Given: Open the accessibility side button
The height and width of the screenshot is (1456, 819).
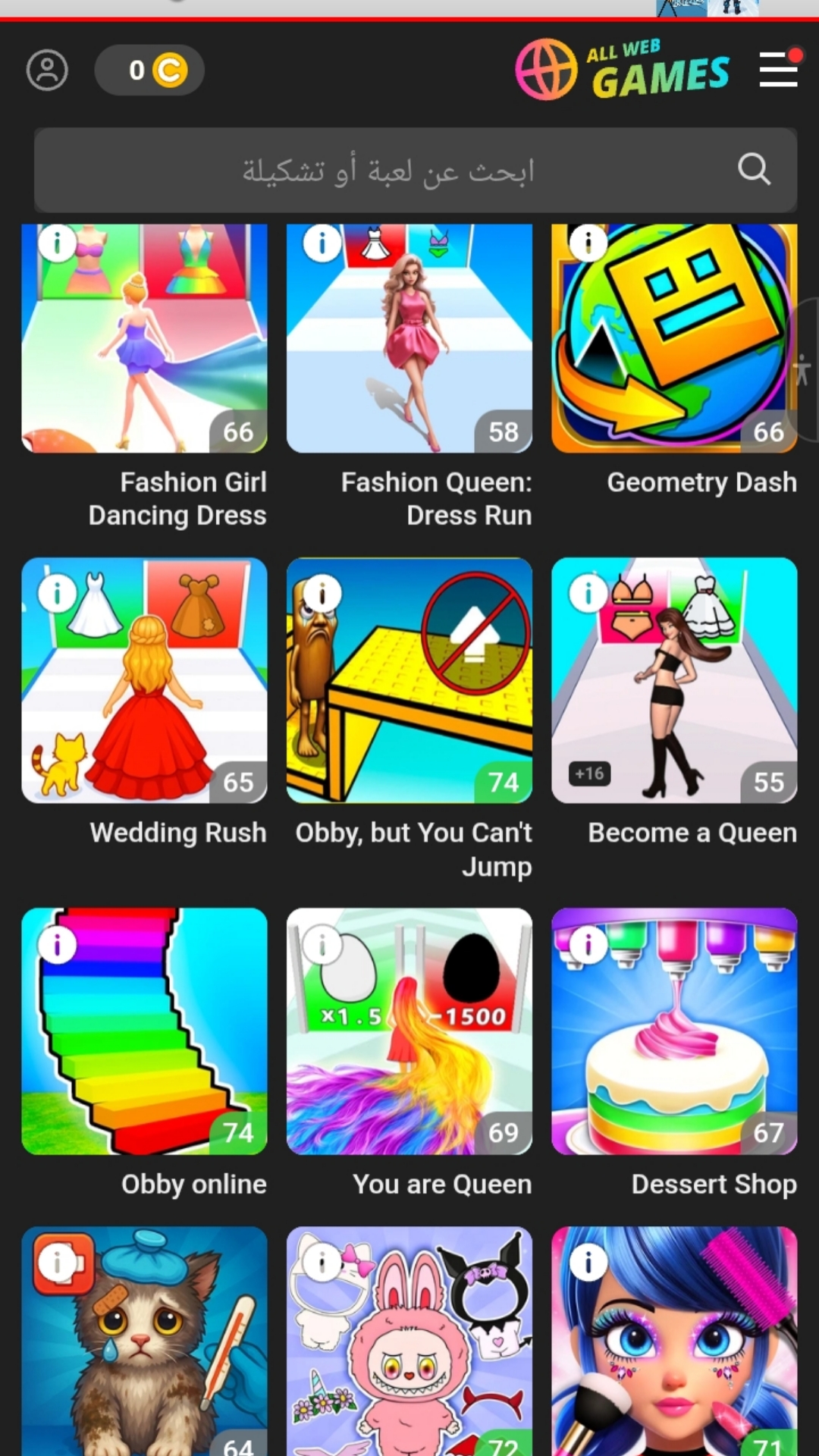Looking at the screenshot, I should tap(802, 372).
